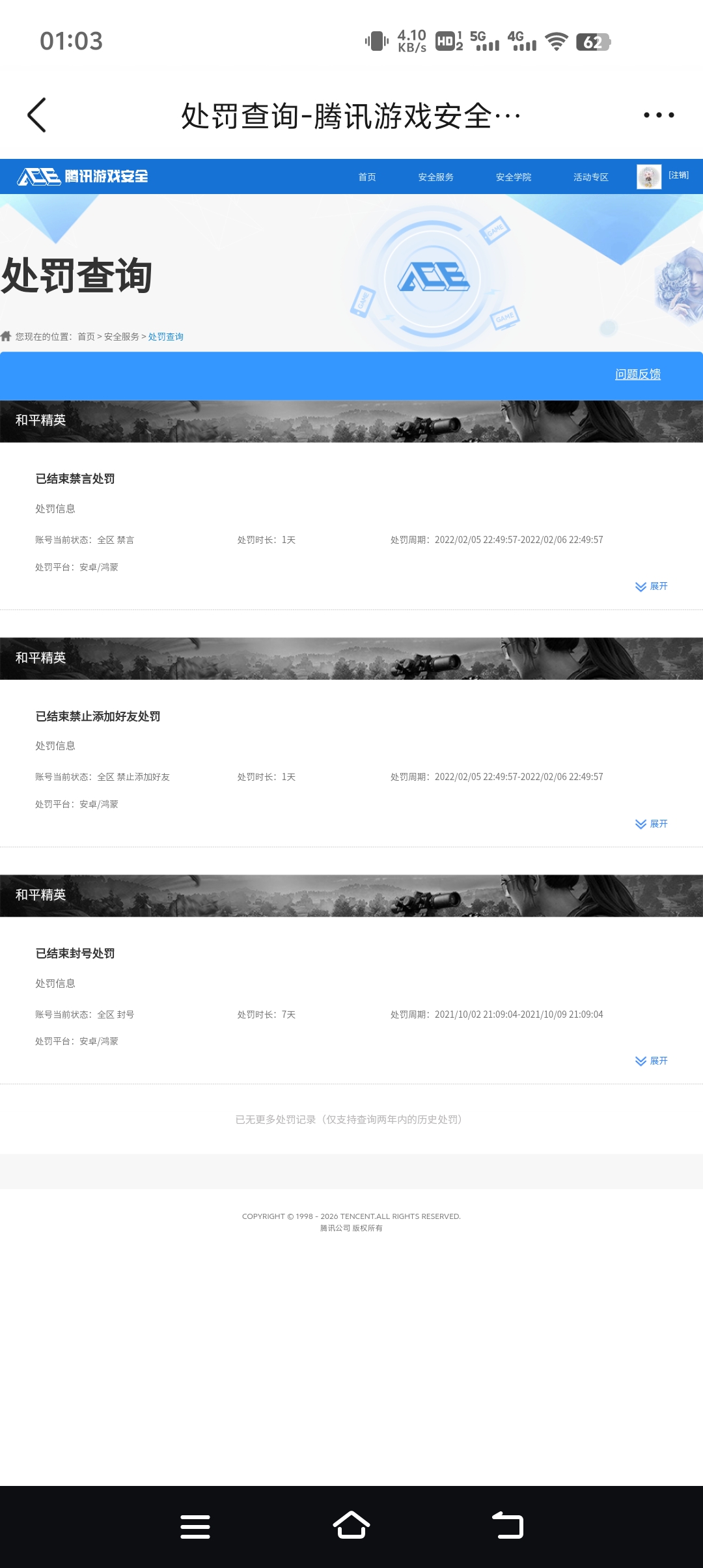This screenshot has height=1568, width=703.
Task: Open the three-dot overflow menu
Action: coord(659,115)
